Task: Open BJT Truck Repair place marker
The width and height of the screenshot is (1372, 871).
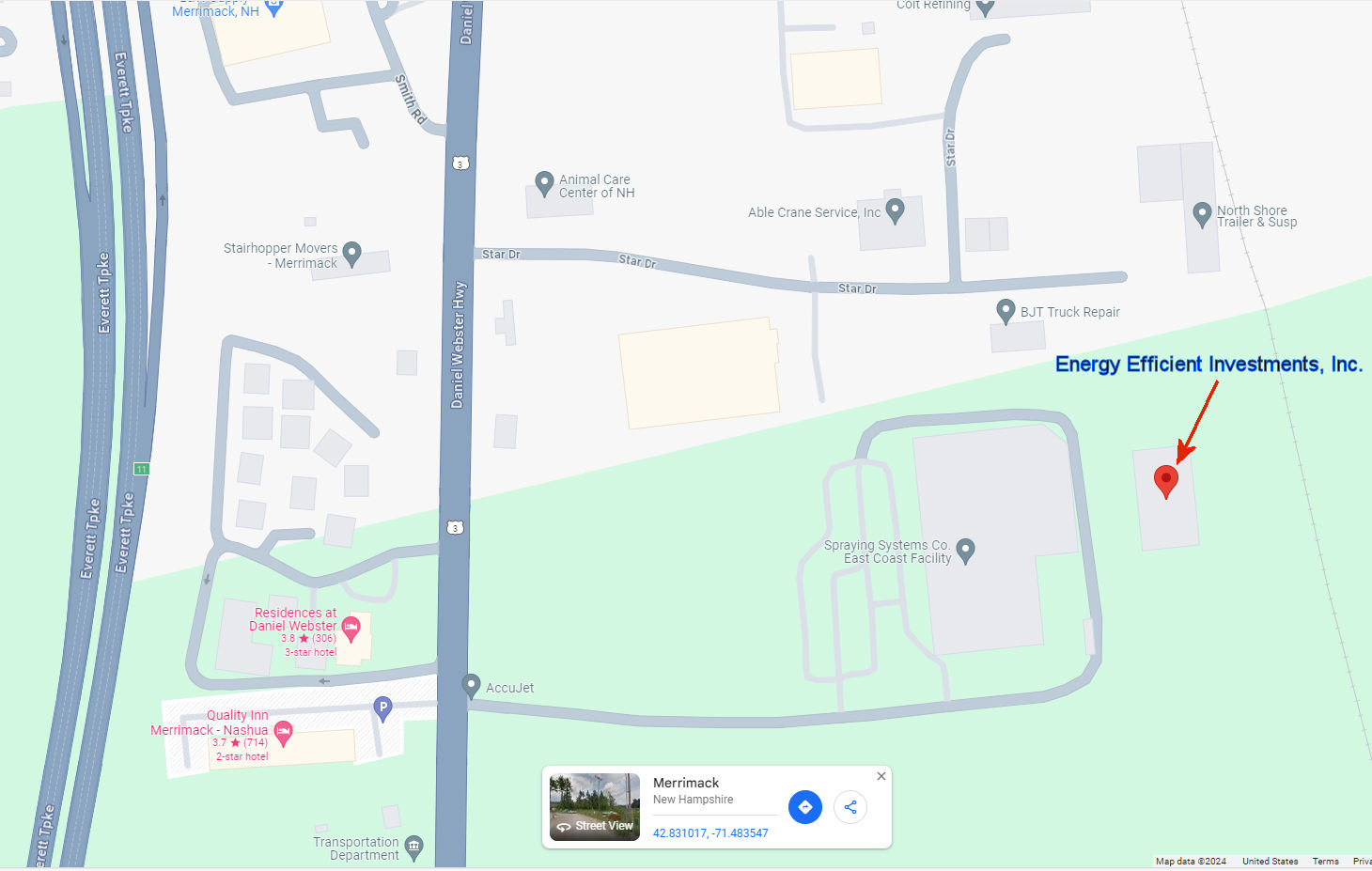Action: 1006,310
